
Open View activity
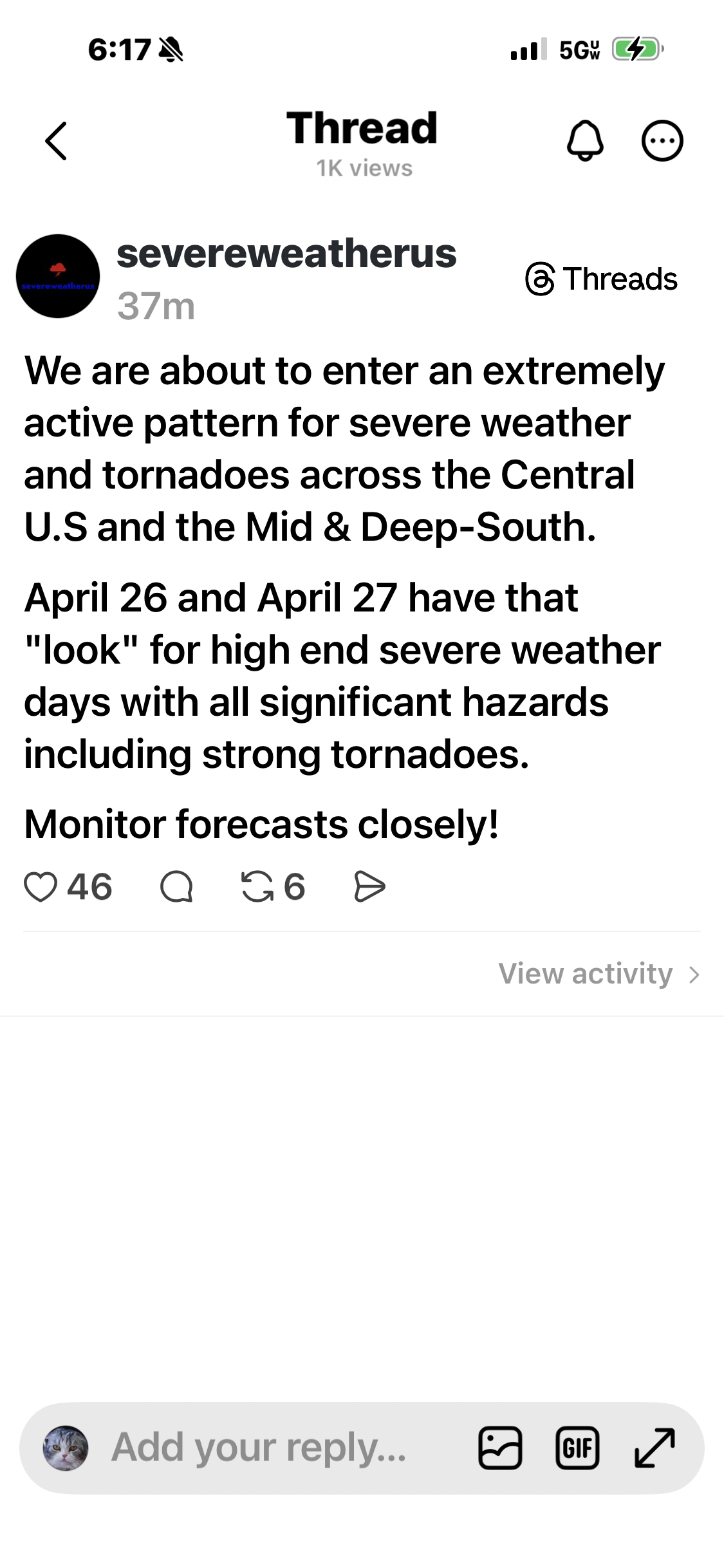(599, 974)
